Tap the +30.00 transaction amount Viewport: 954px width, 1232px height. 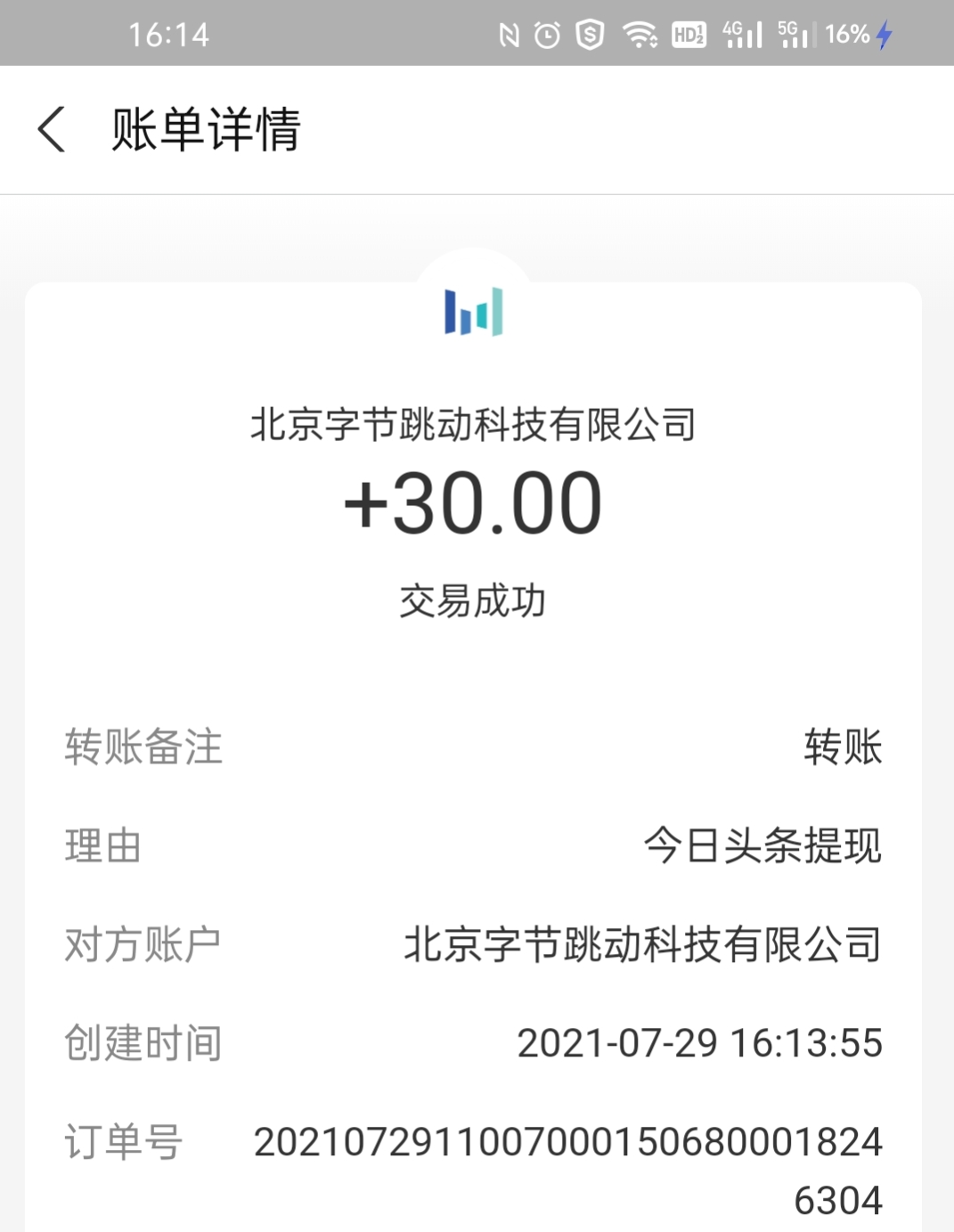[x=475, y=503]
